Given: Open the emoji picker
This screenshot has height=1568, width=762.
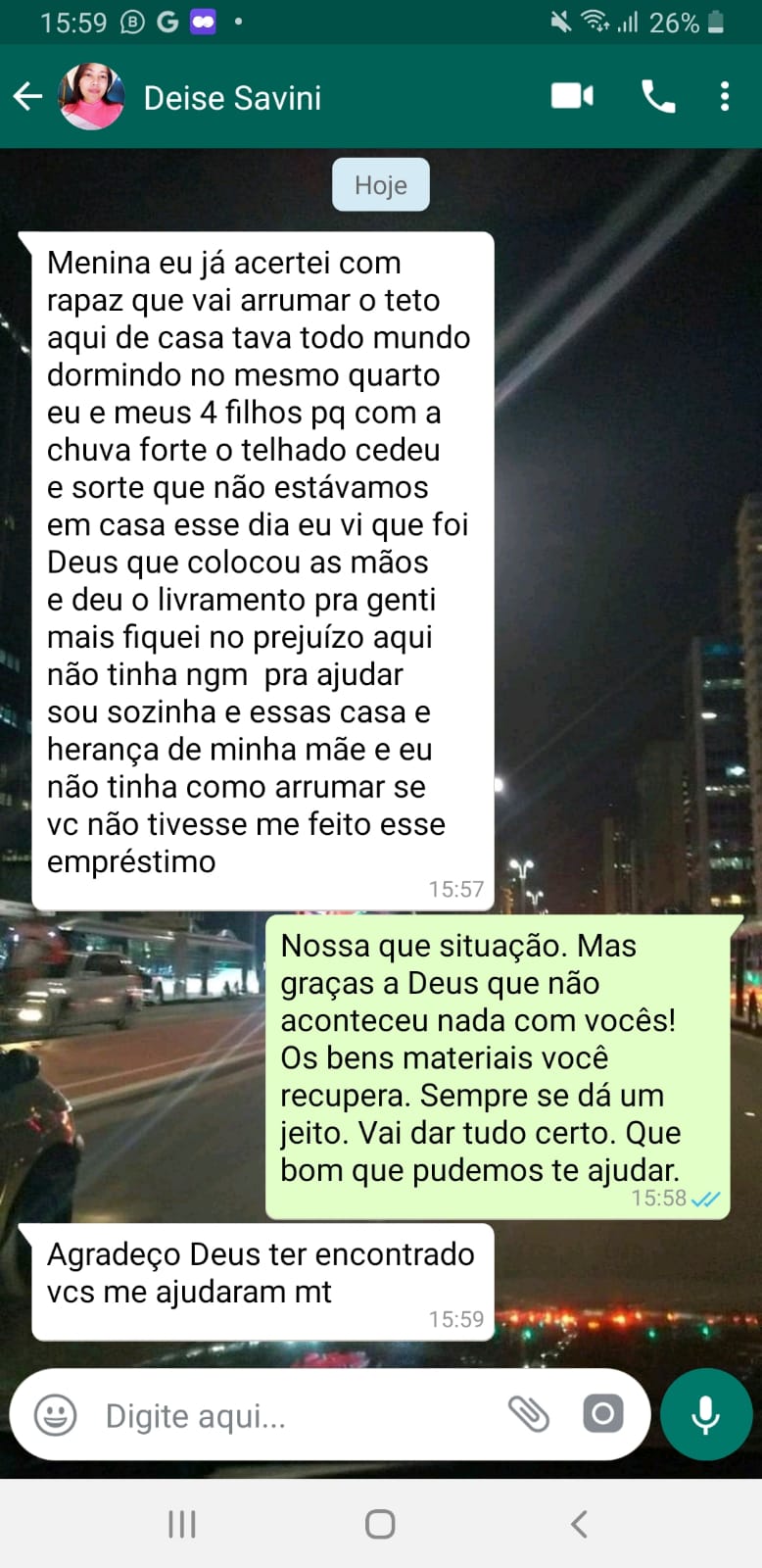Looking at the screenshot, I should pyautogui.click(x=55, y=1415).
